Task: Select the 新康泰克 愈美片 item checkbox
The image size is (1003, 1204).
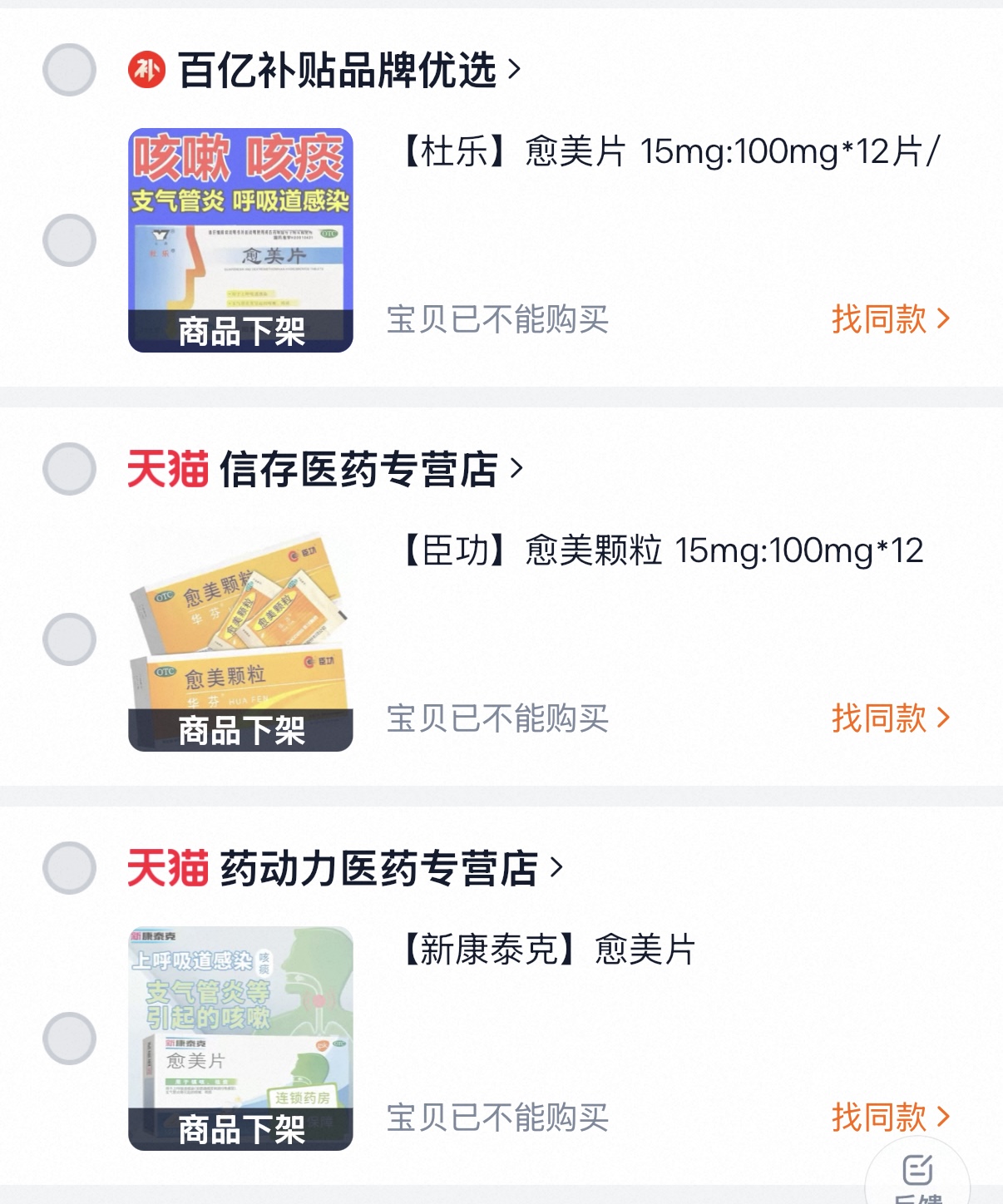Action: tap(69, 1039)
